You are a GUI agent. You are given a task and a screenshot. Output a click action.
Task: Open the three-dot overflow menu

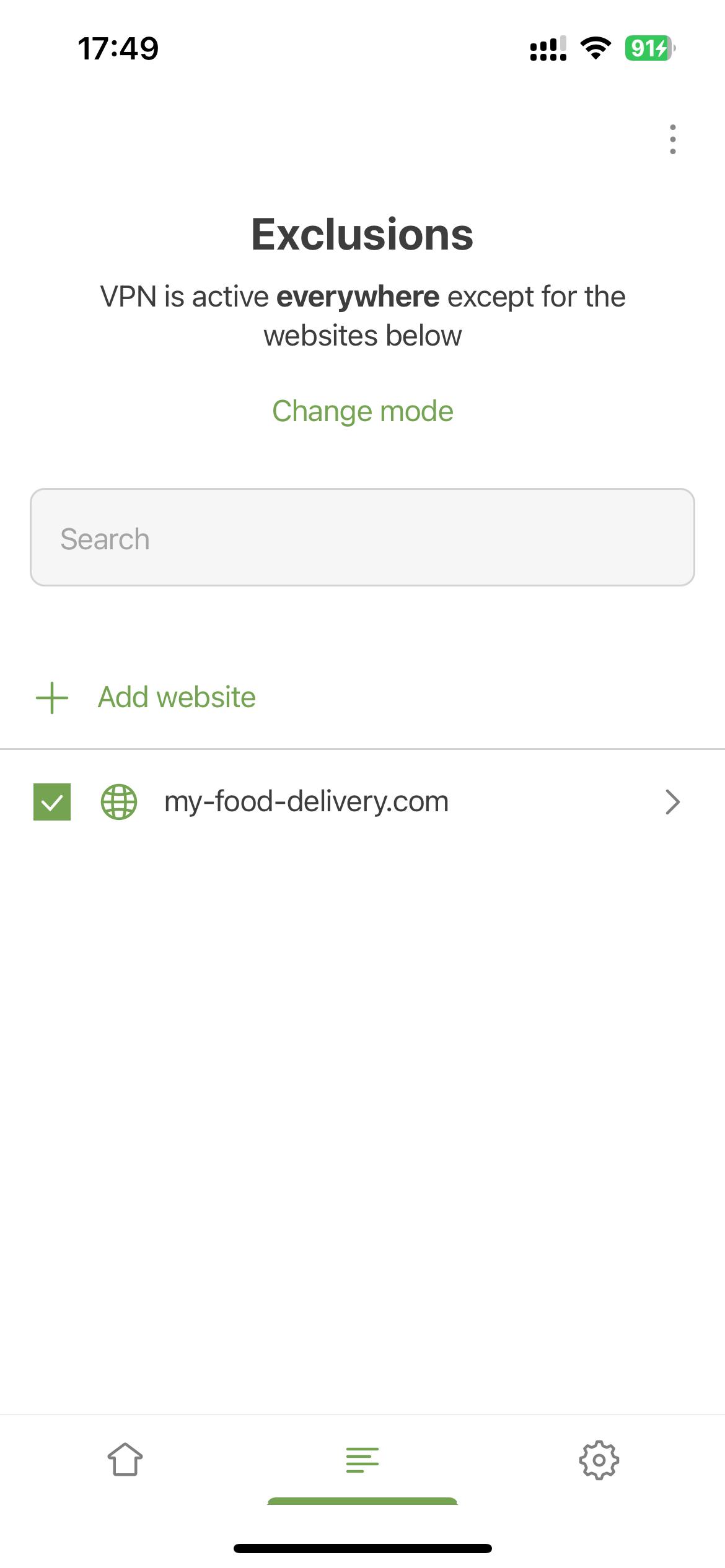[x=672, y=139]
